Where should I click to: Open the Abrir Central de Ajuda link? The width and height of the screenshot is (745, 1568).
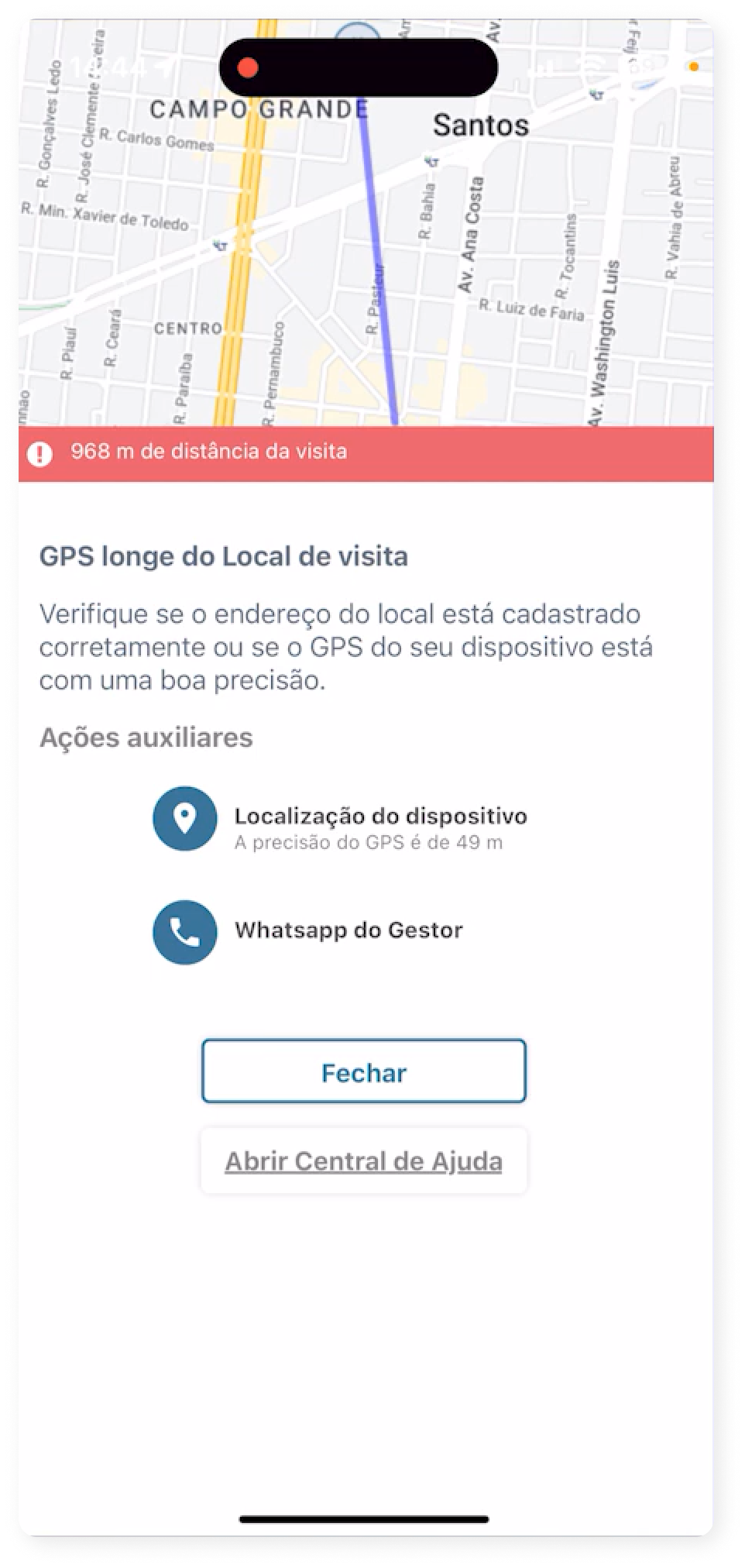coord(363,1161)
